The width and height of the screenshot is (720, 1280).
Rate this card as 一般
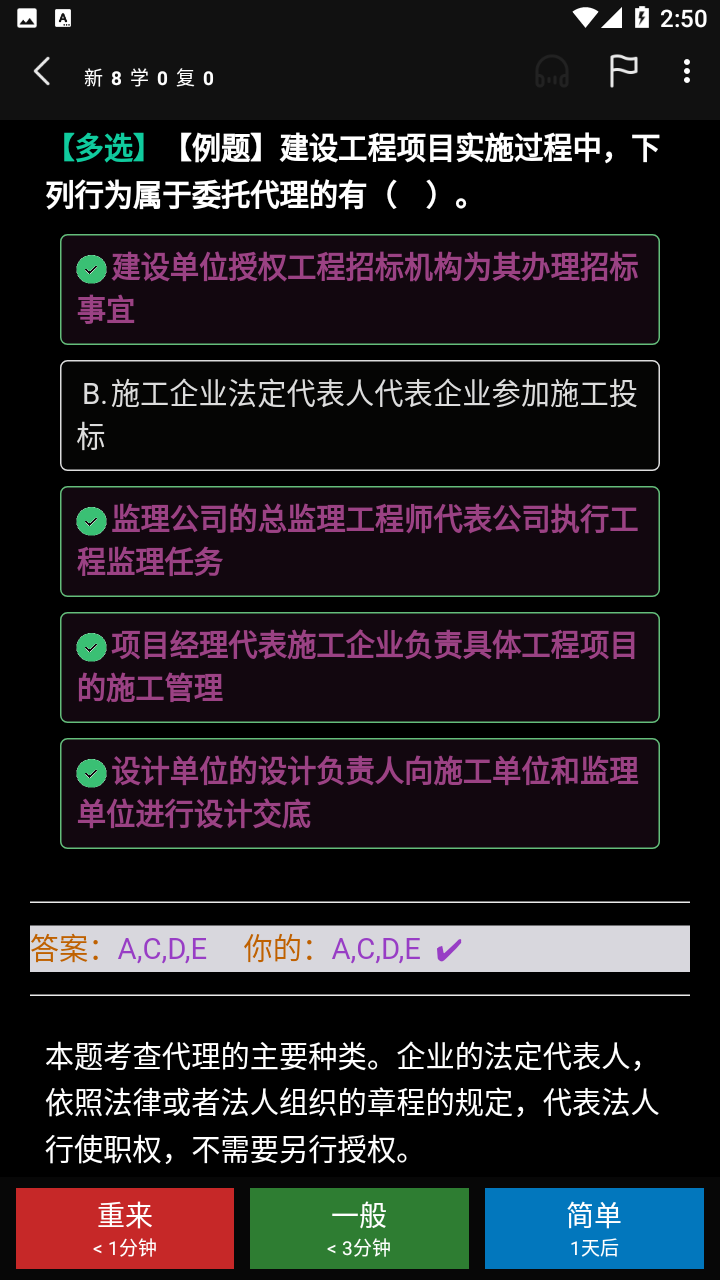tap(359, 1228)
